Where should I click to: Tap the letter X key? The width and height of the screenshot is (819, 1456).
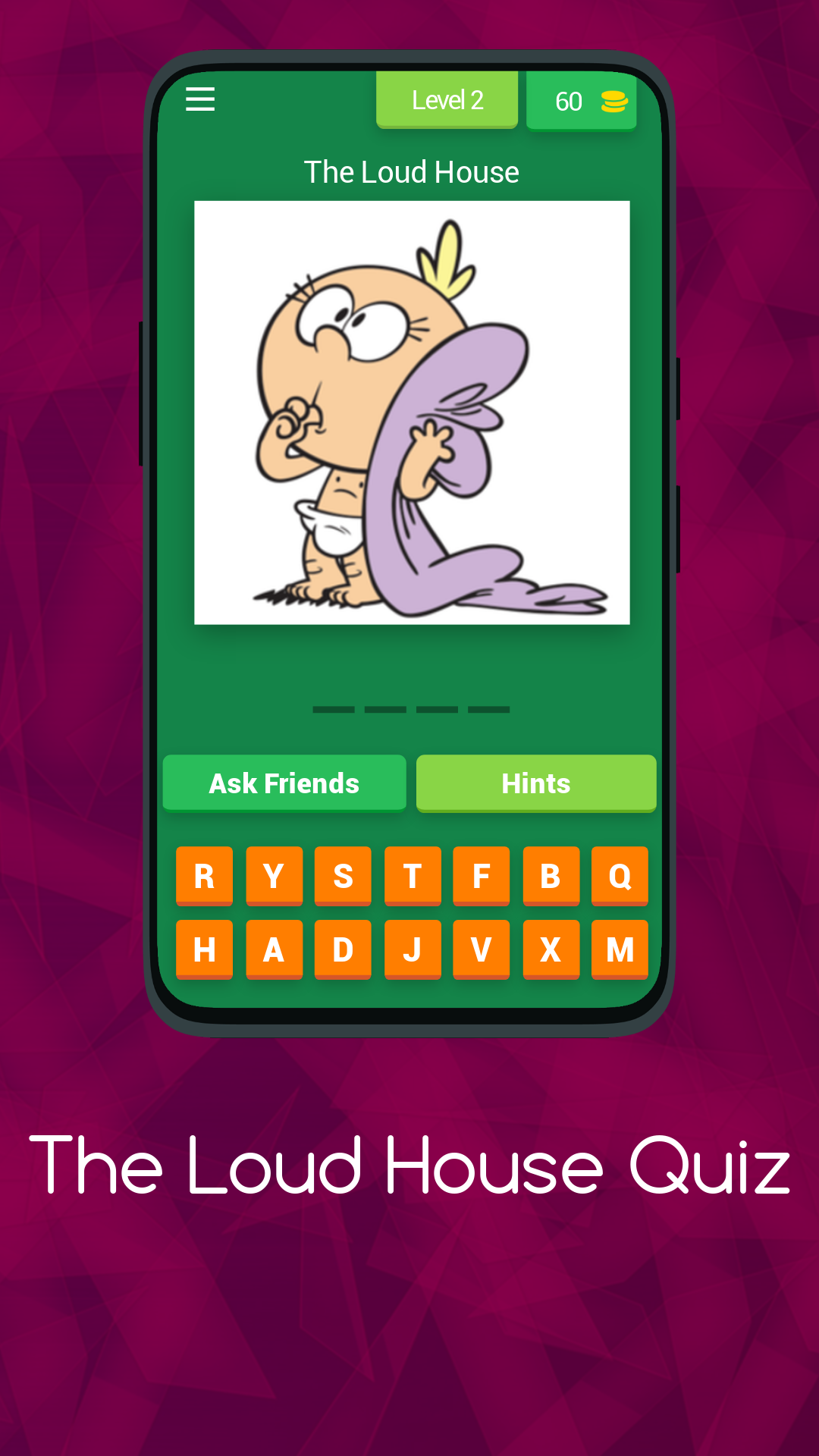pyautogui.click(x=551, y=949)
